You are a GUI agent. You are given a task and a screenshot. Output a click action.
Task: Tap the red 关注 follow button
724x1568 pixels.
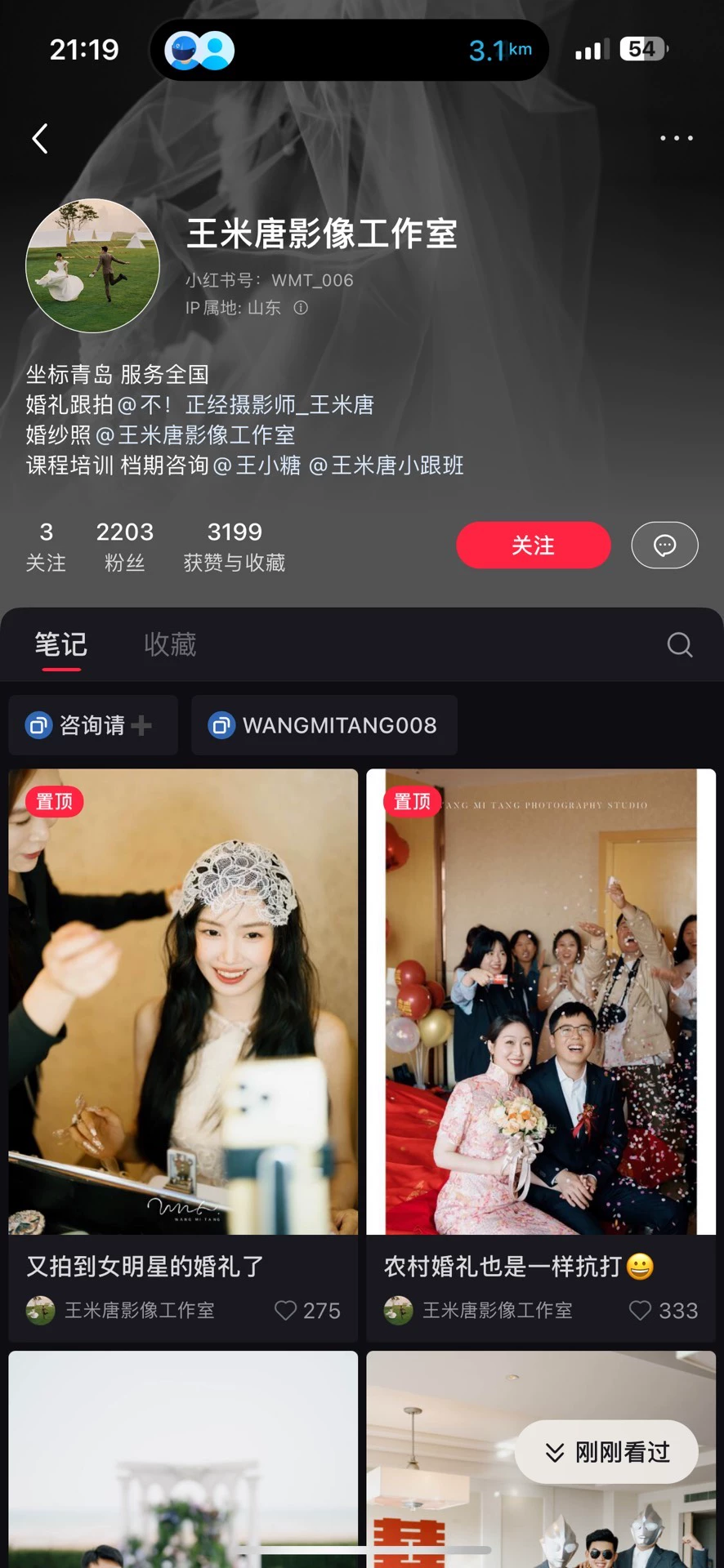tap(533, 546)
